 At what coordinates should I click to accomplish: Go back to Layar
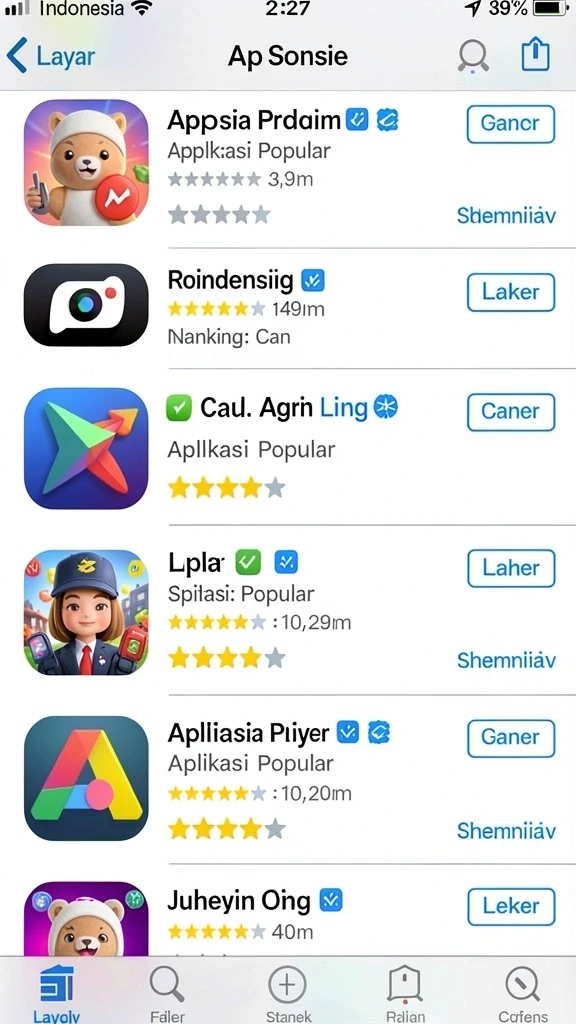coord(50,56)
